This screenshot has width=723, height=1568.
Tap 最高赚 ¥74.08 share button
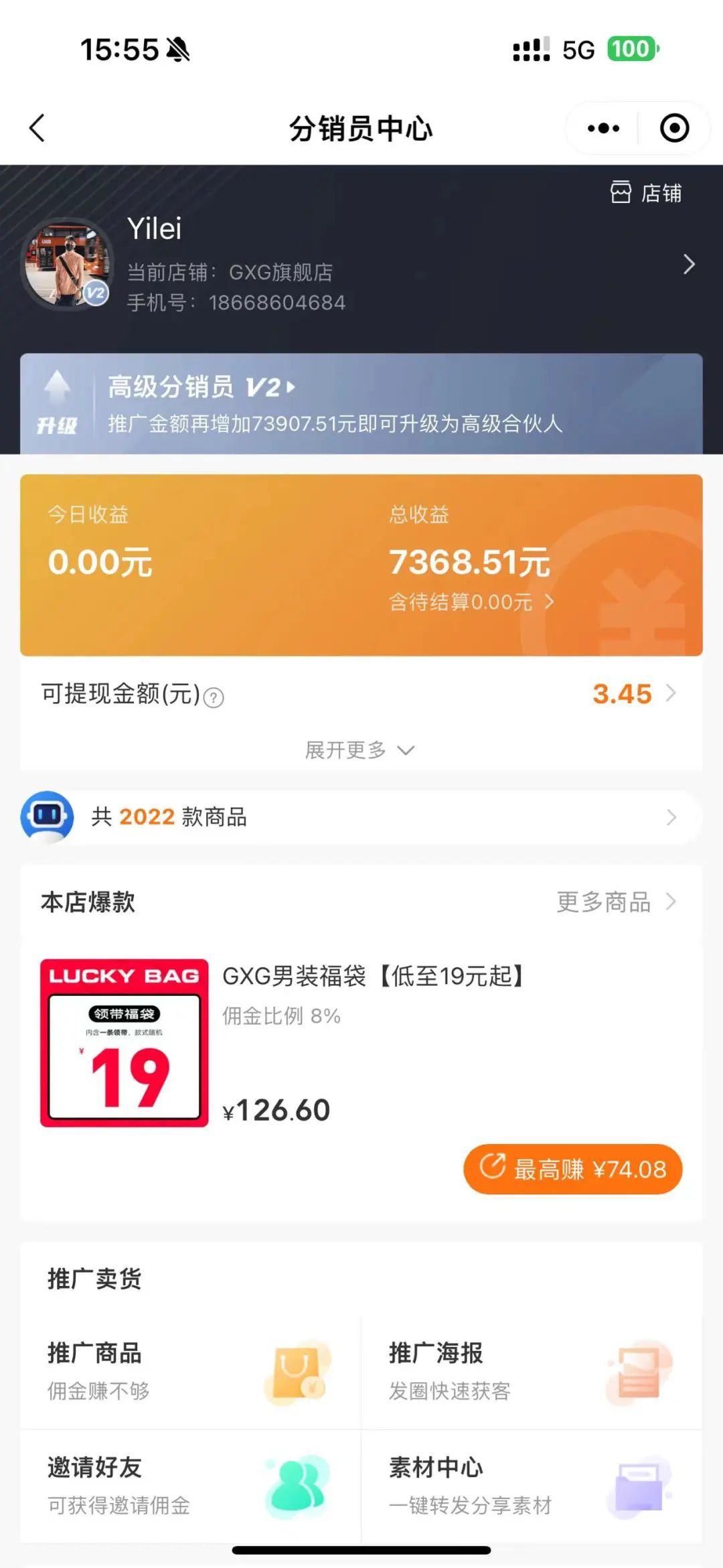(573, 1169)
